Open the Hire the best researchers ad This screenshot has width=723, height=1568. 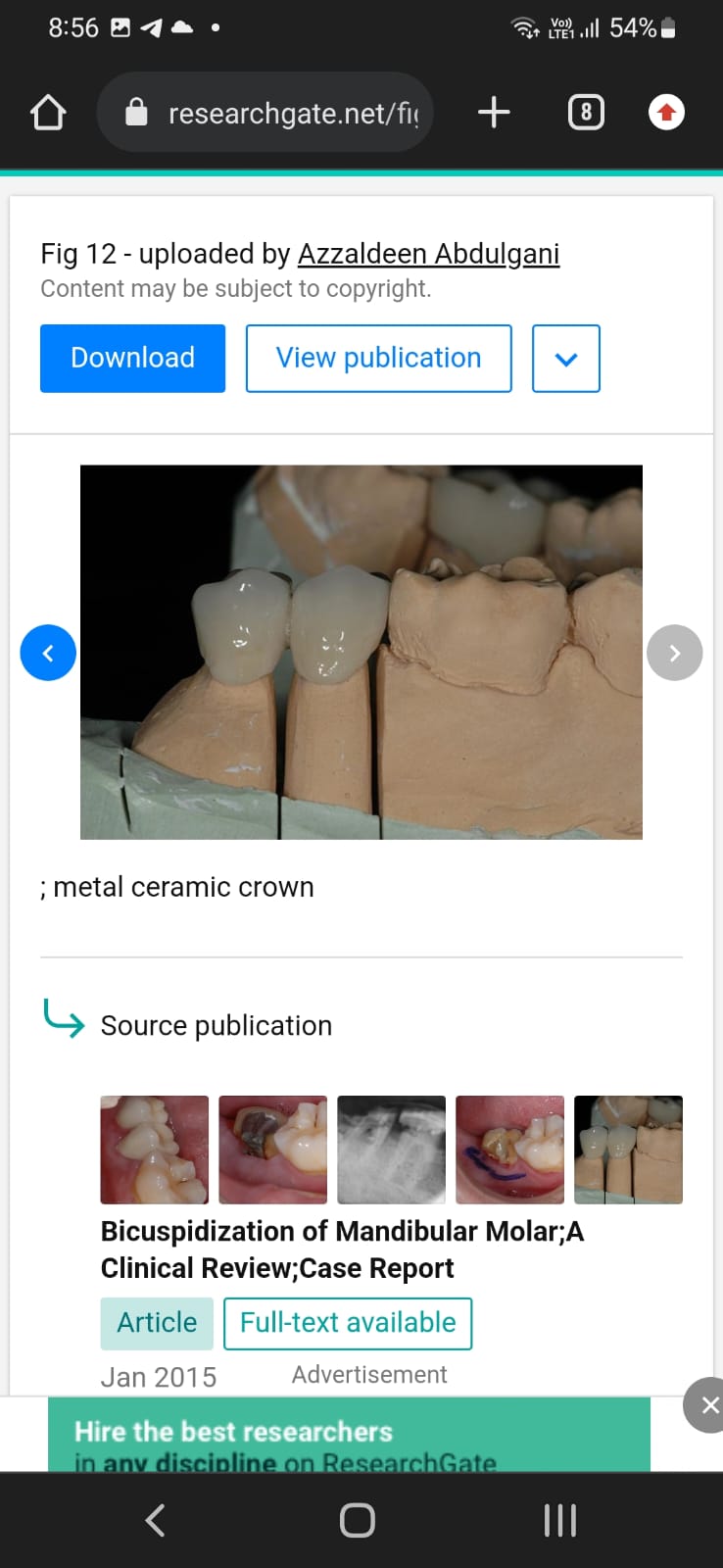click(x=349, y=1436)
